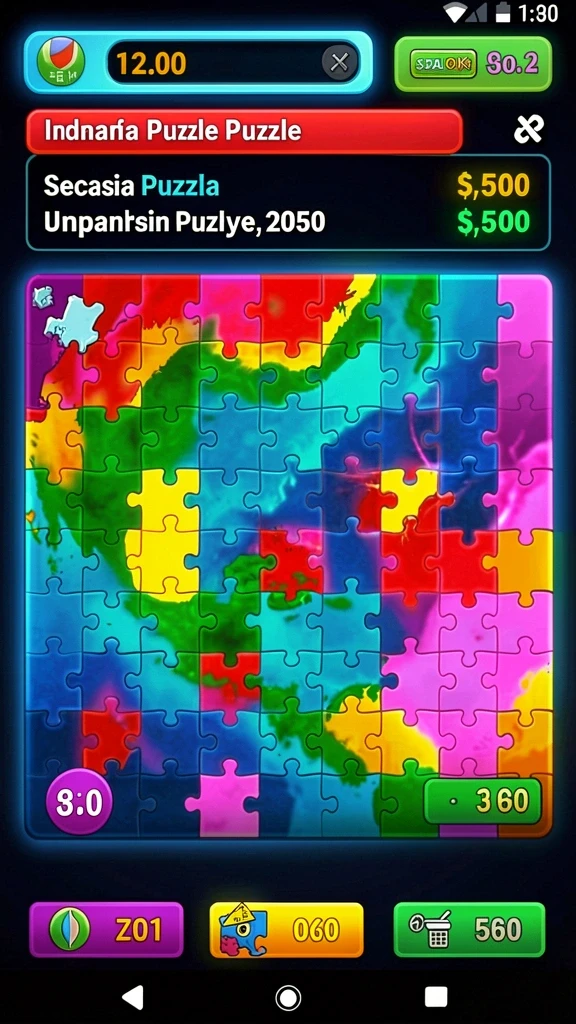Open the green shop basket 560 button
This screenshot has width=576, height=1024.
(x=469, y=929)
